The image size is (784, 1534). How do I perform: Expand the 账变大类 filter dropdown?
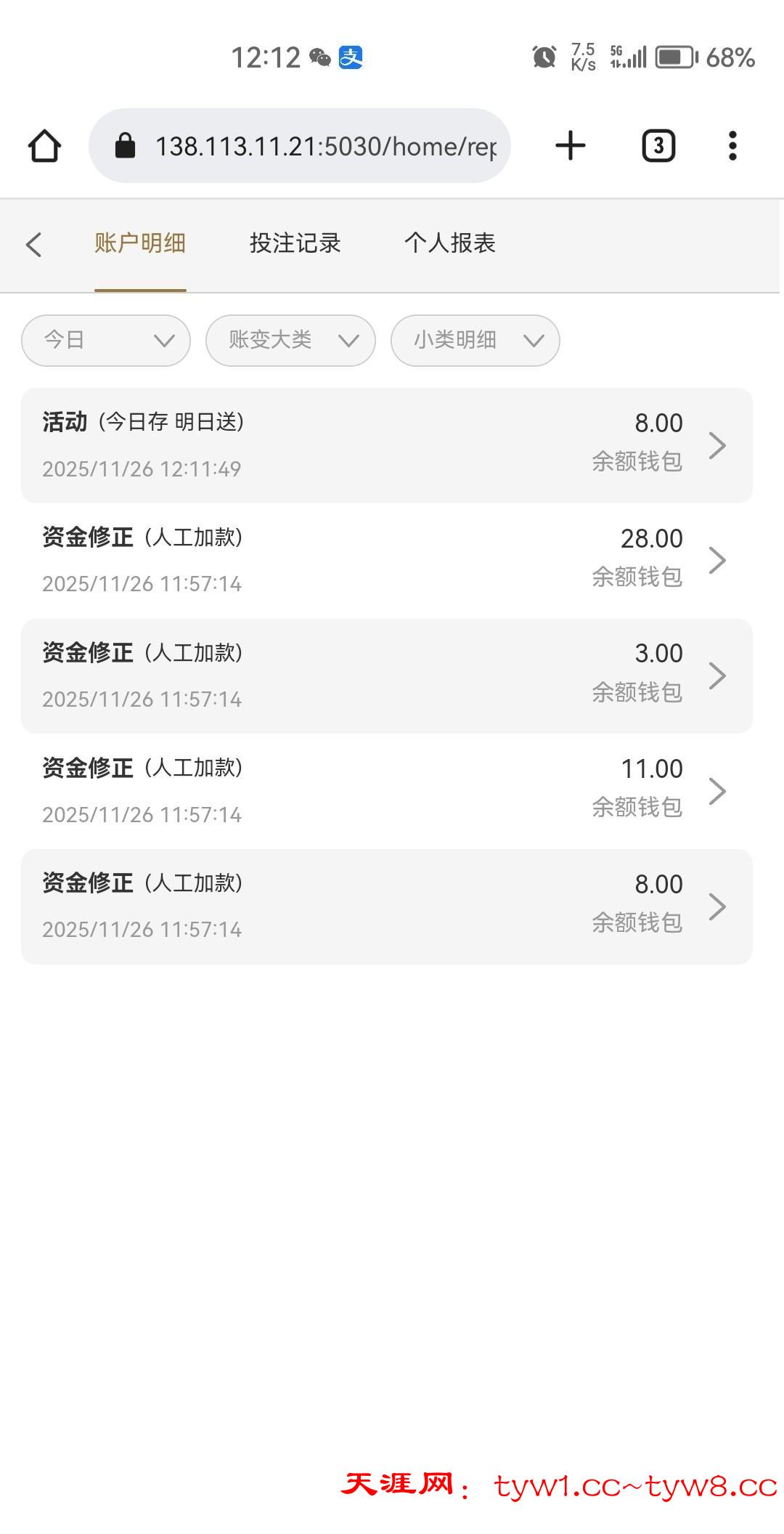click(290, 341)
